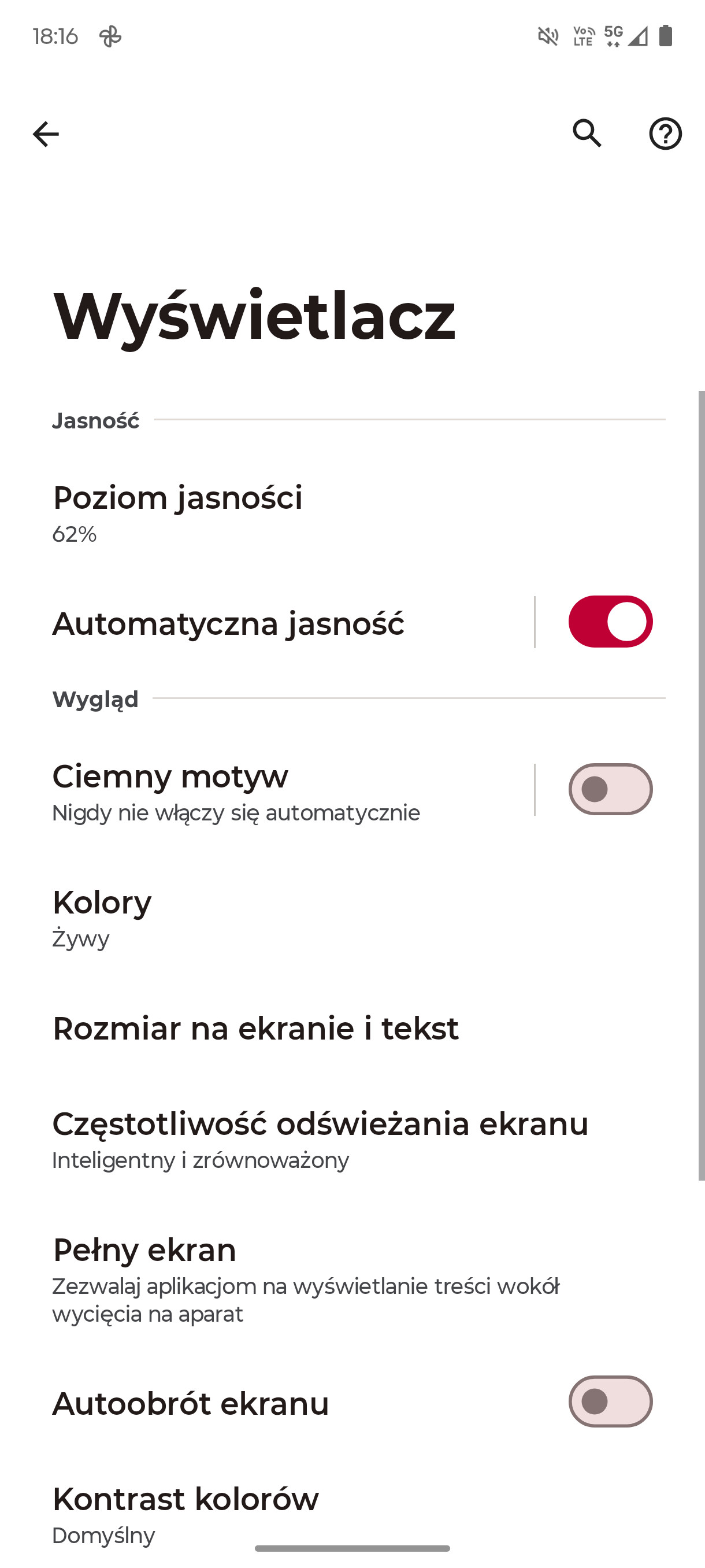
Task: Open Pełny ekran settings
Action: point(353,1279)
